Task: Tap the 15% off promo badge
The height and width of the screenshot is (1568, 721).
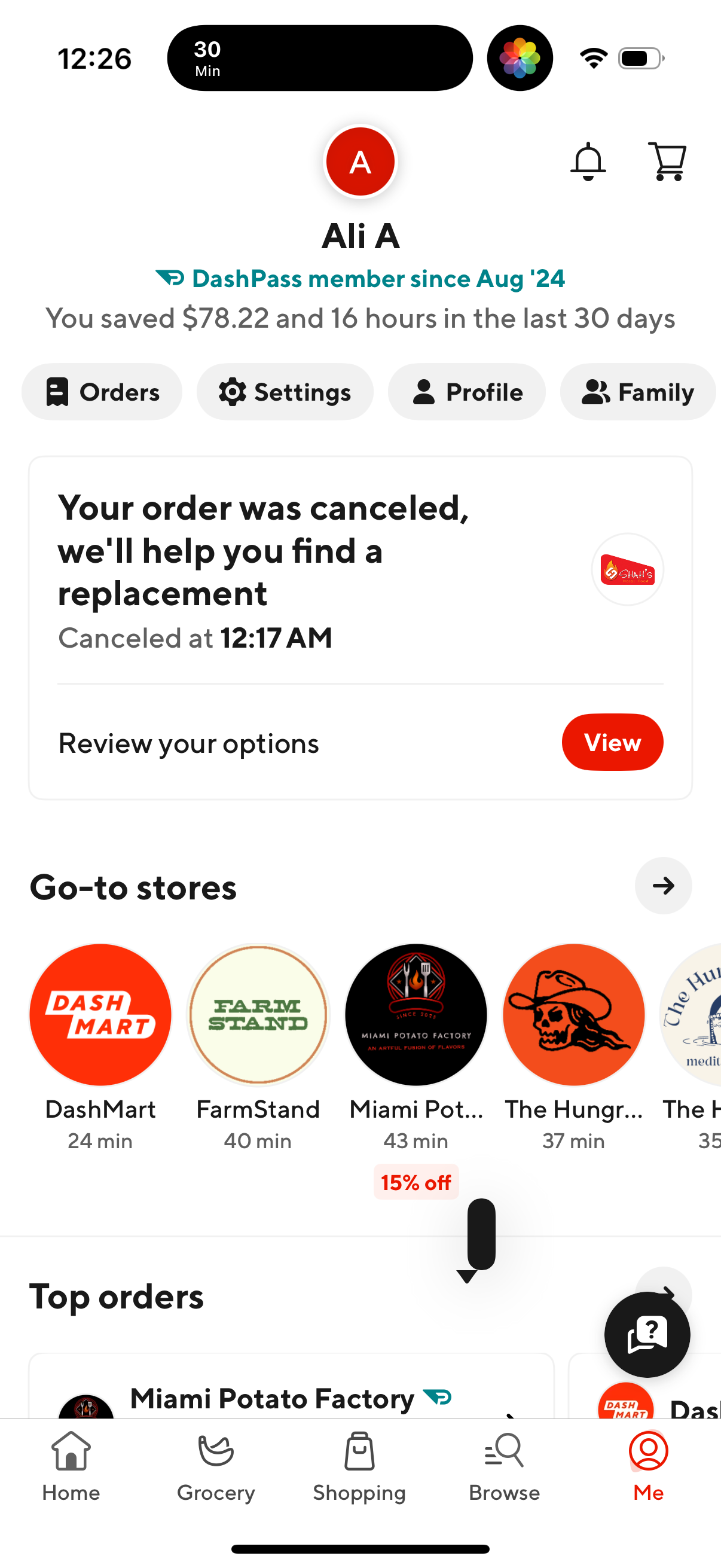Action: 416,1182
